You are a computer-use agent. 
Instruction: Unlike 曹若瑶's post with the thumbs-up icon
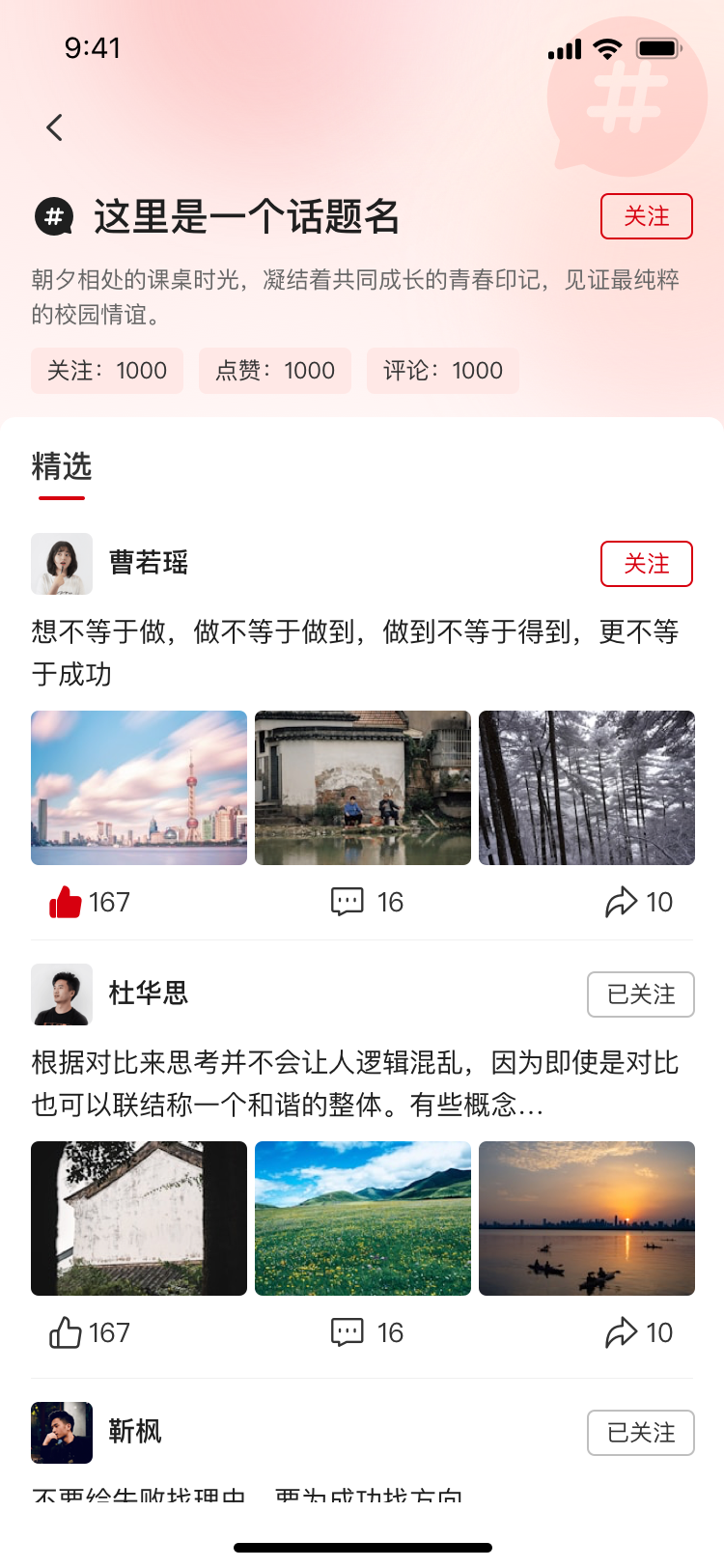click(66, 902)
